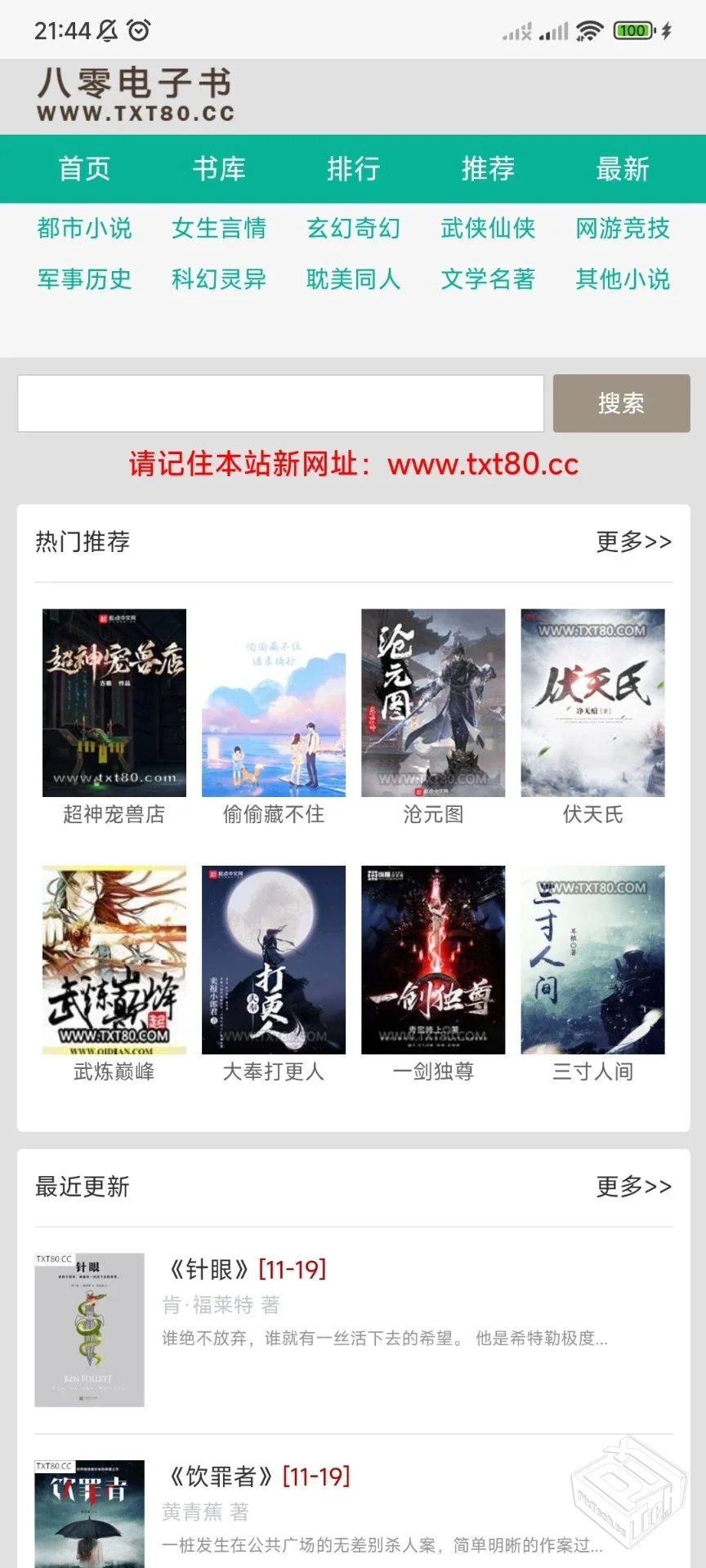The width and height of the screenshot is (706, 1568).
Task: Select the 玄幻奇幻 category option
Action: point(352,229)
